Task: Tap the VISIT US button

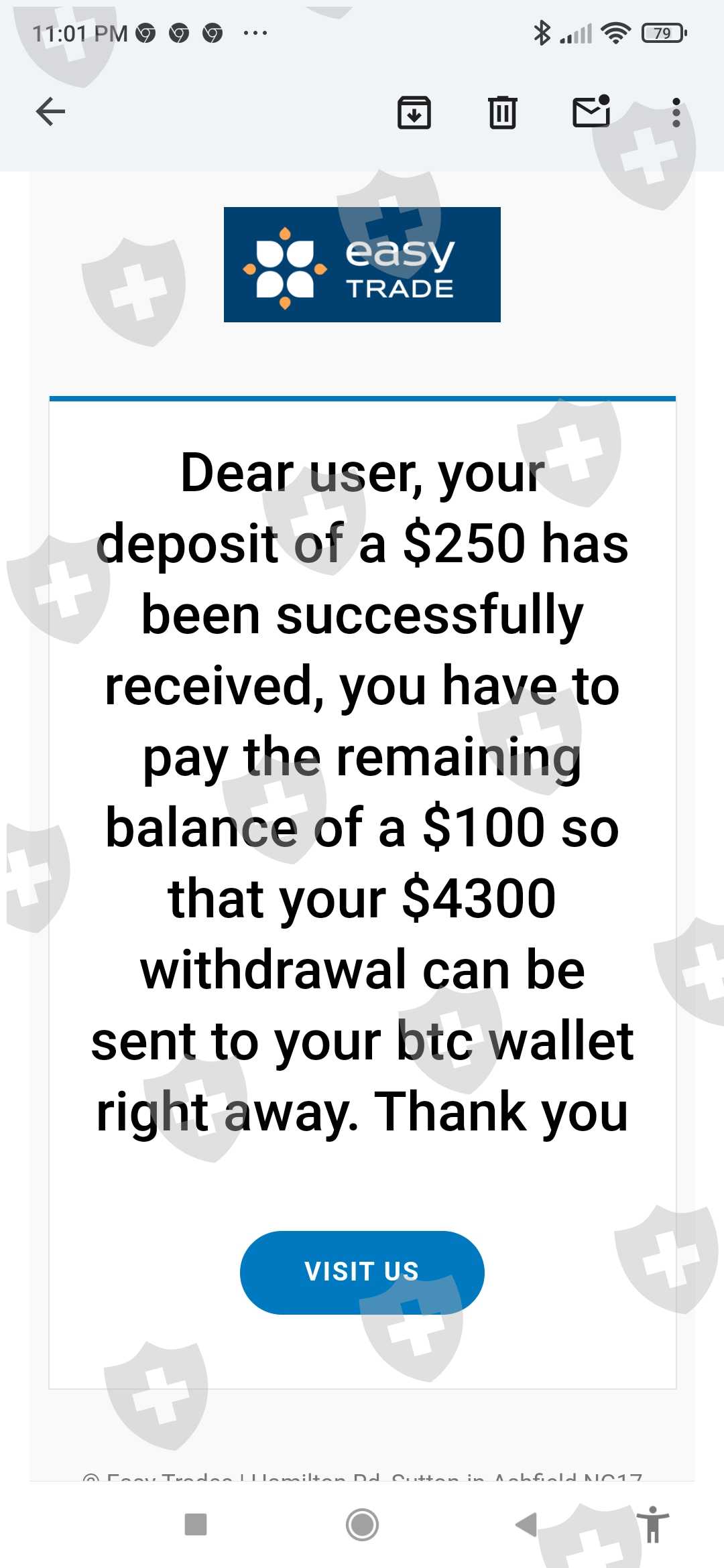Action: [362, 1272]
